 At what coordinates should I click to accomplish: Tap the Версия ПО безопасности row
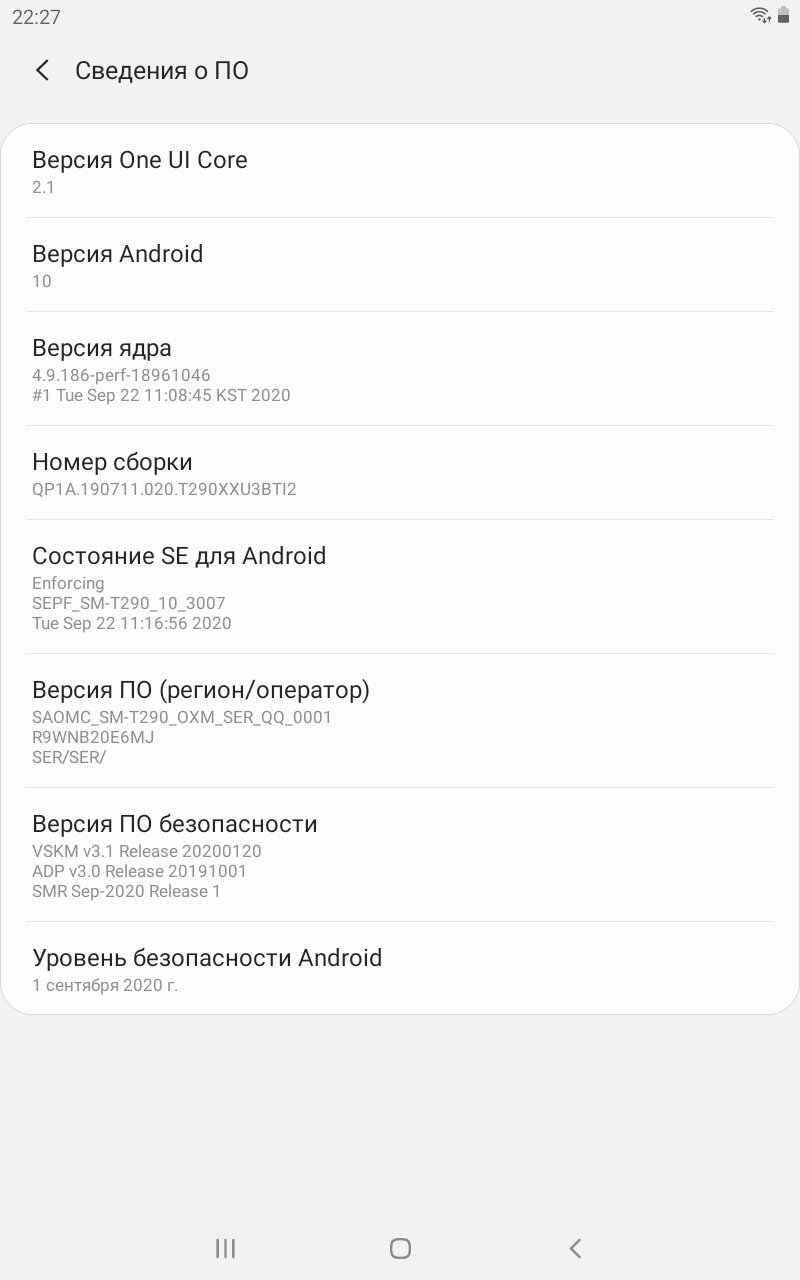[x=400, y=855]
